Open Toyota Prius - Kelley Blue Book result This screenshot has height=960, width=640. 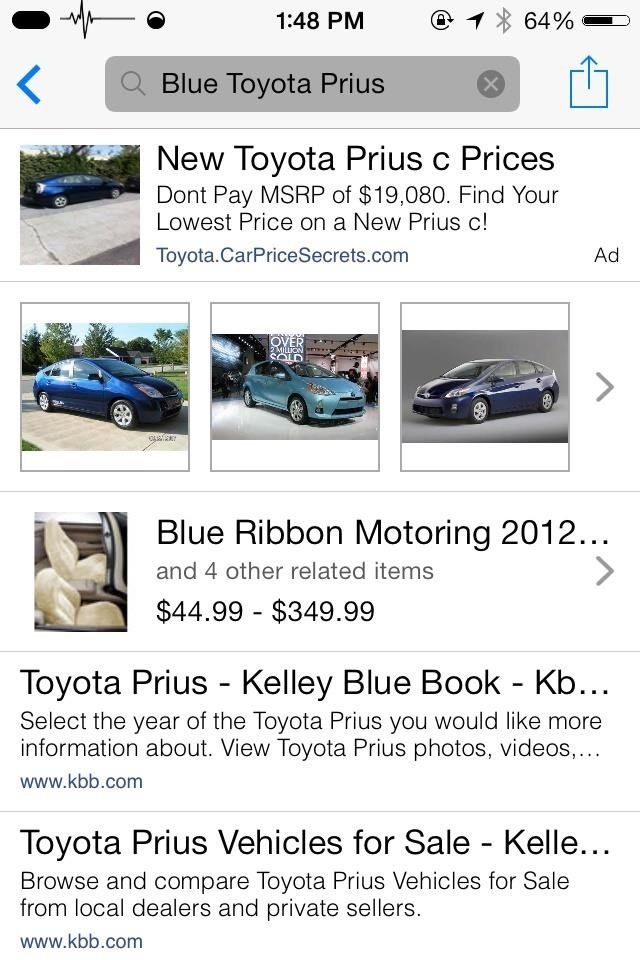(315, 684)
